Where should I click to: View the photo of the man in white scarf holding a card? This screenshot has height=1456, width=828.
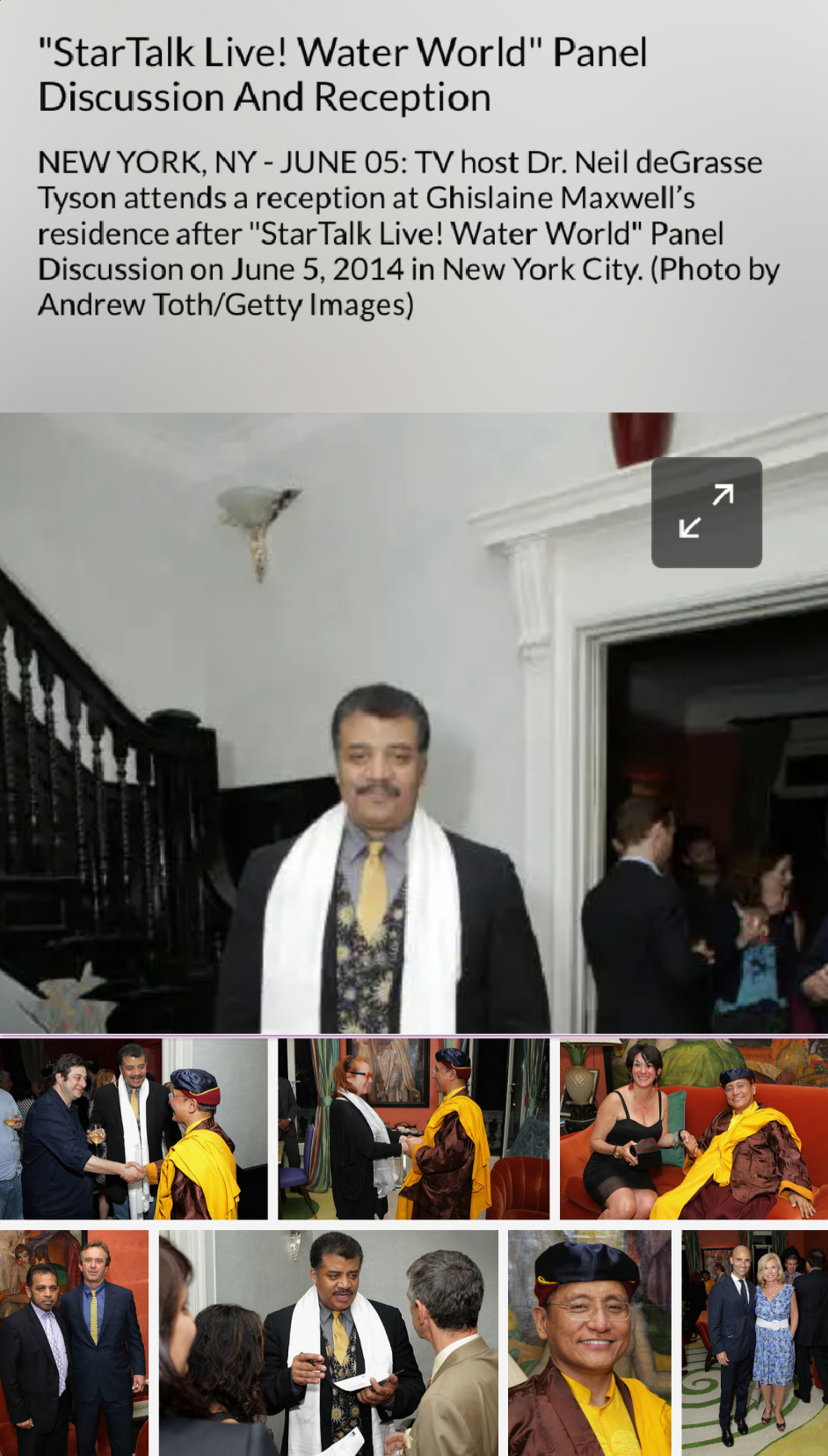329,1343
